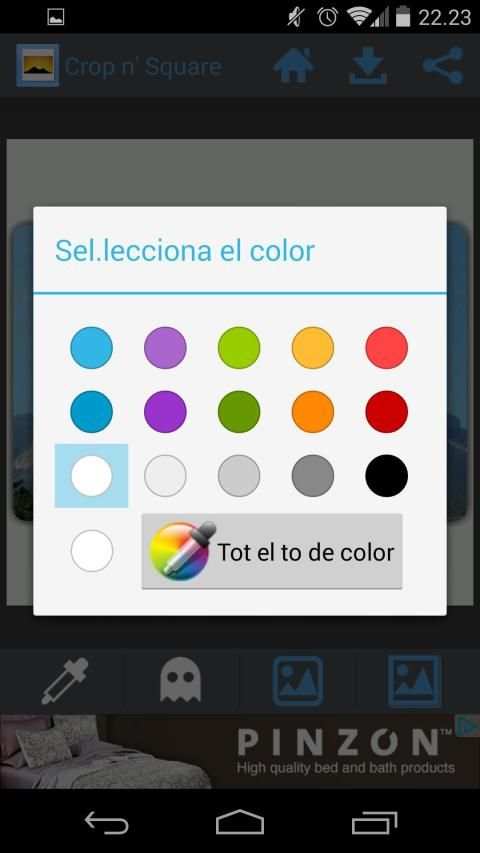This screenshot has height=853, width=480.
Task: Choose the lime green swatch
Action: pos(239,348)
